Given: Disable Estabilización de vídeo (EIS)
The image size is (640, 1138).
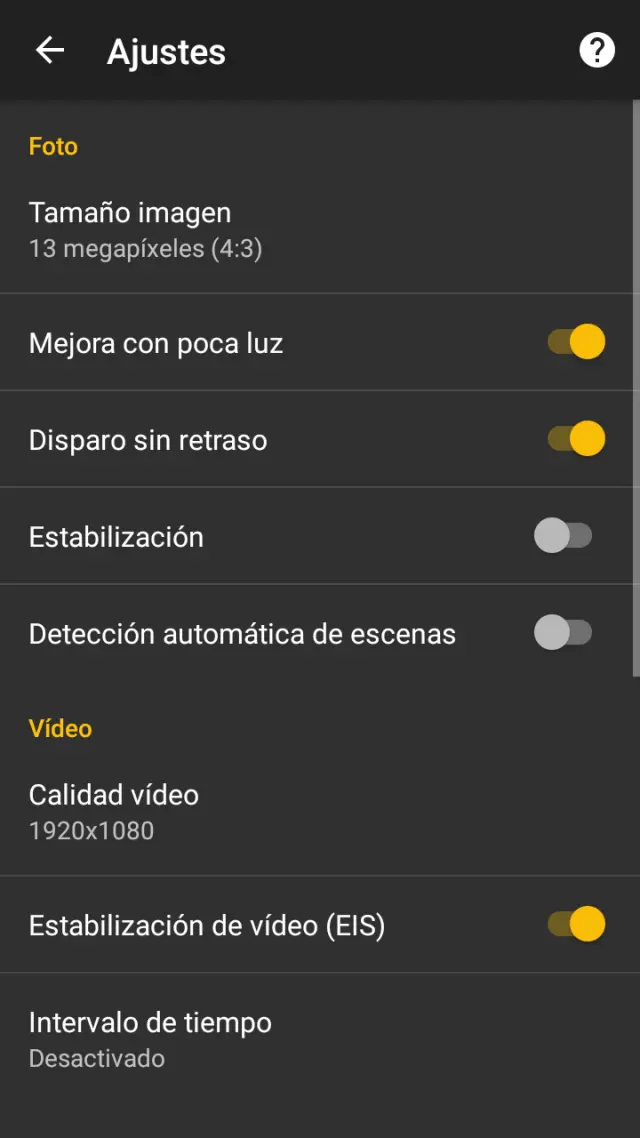Looking at the screenshot, I should point(576,924).
